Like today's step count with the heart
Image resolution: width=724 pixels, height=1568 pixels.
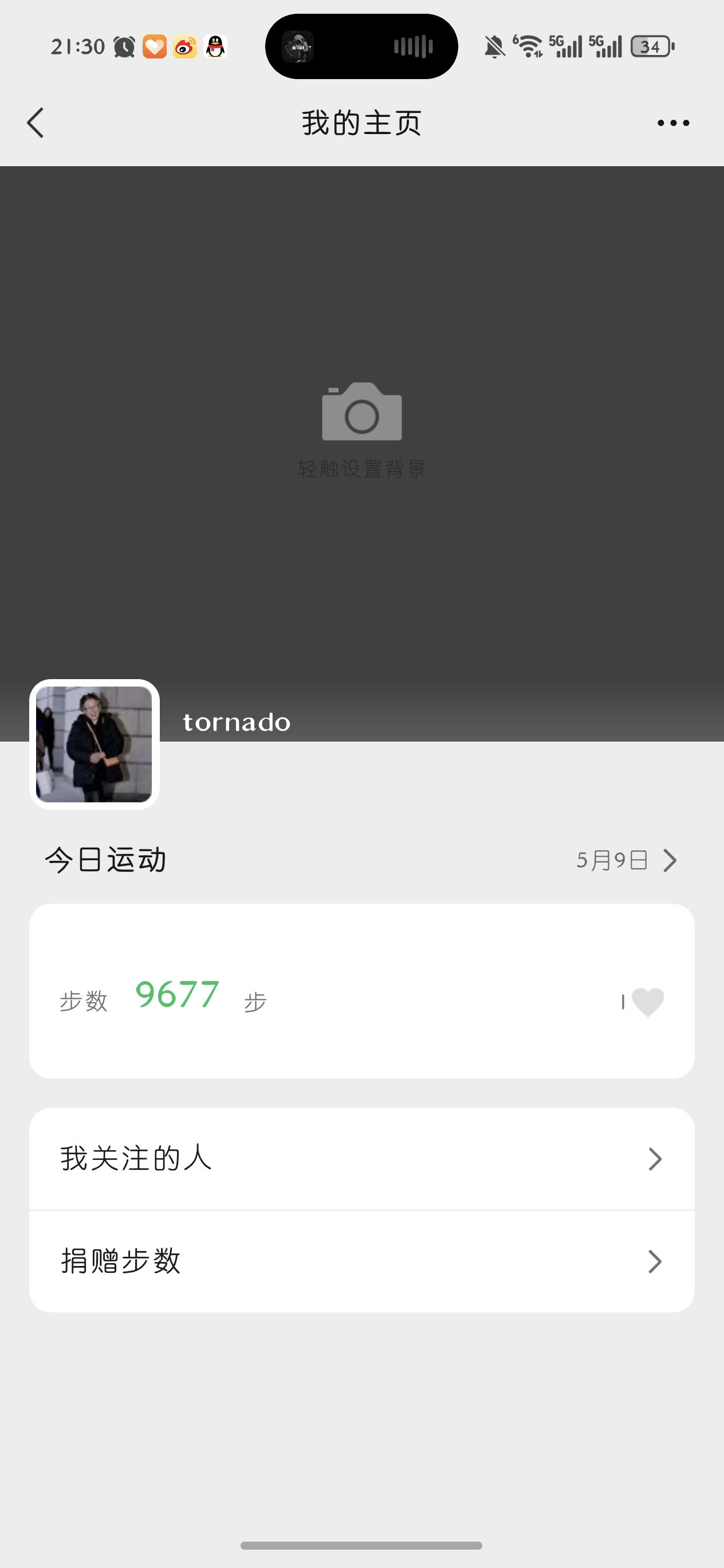647,1002
